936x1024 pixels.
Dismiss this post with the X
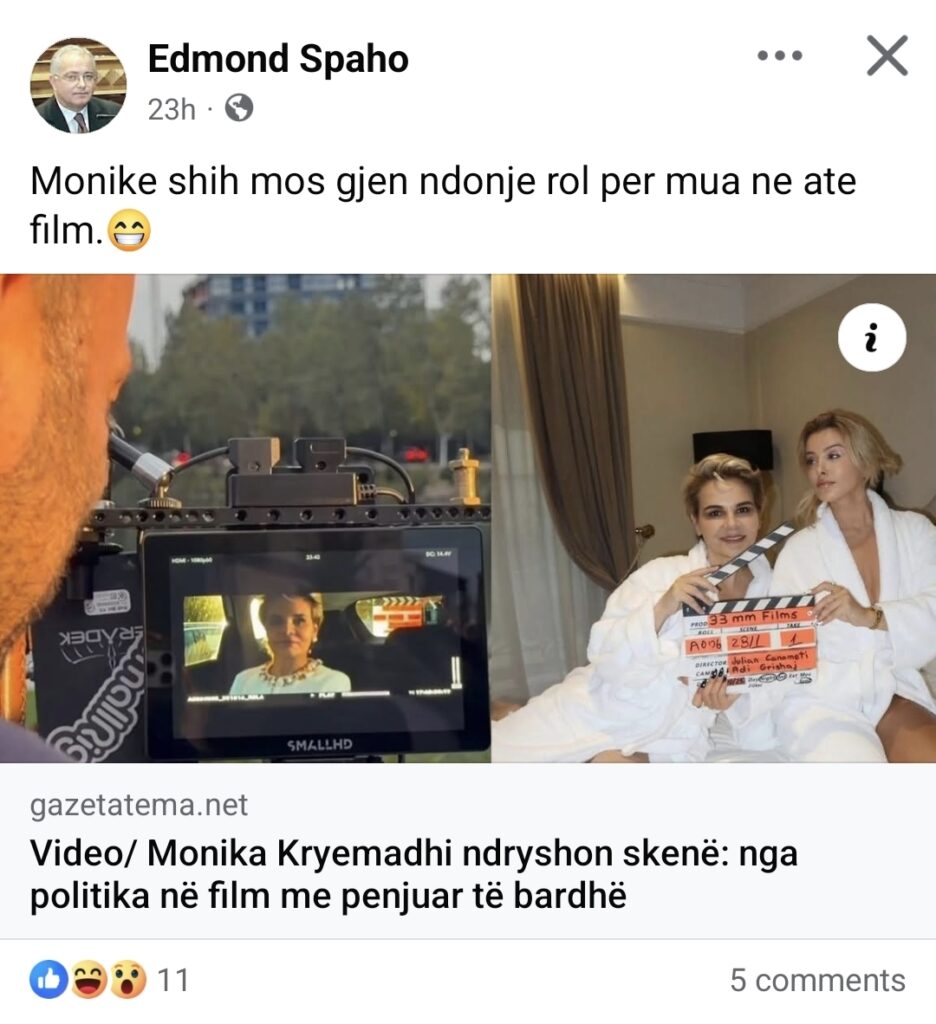[x=887, y=56]
